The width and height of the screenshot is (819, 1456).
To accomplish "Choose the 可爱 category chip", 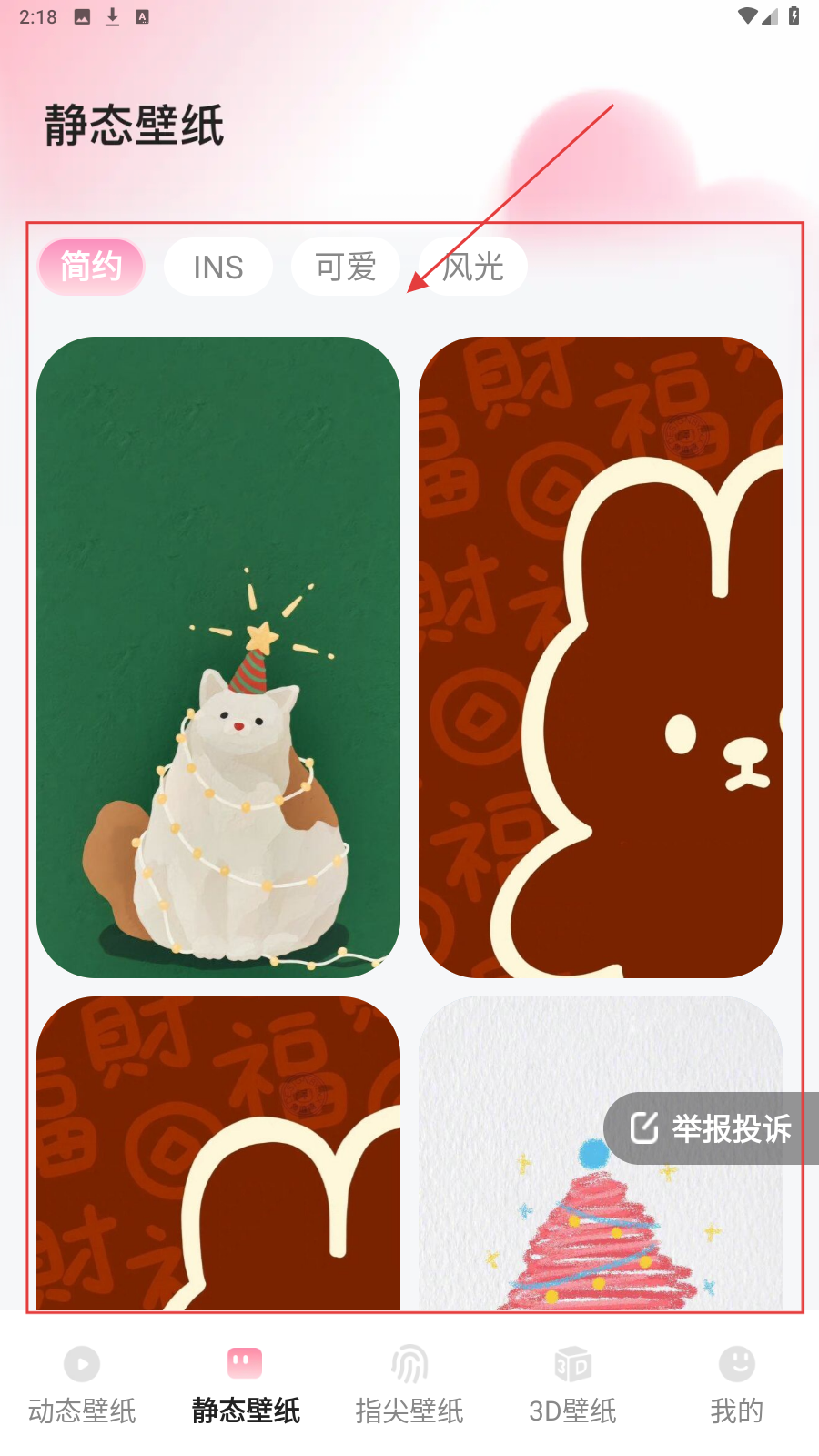I will 346,267.
